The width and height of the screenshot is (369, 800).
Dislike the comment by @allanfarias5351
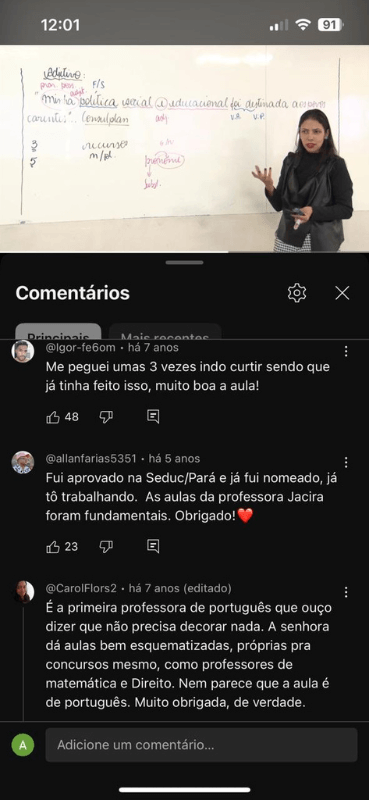106,547
